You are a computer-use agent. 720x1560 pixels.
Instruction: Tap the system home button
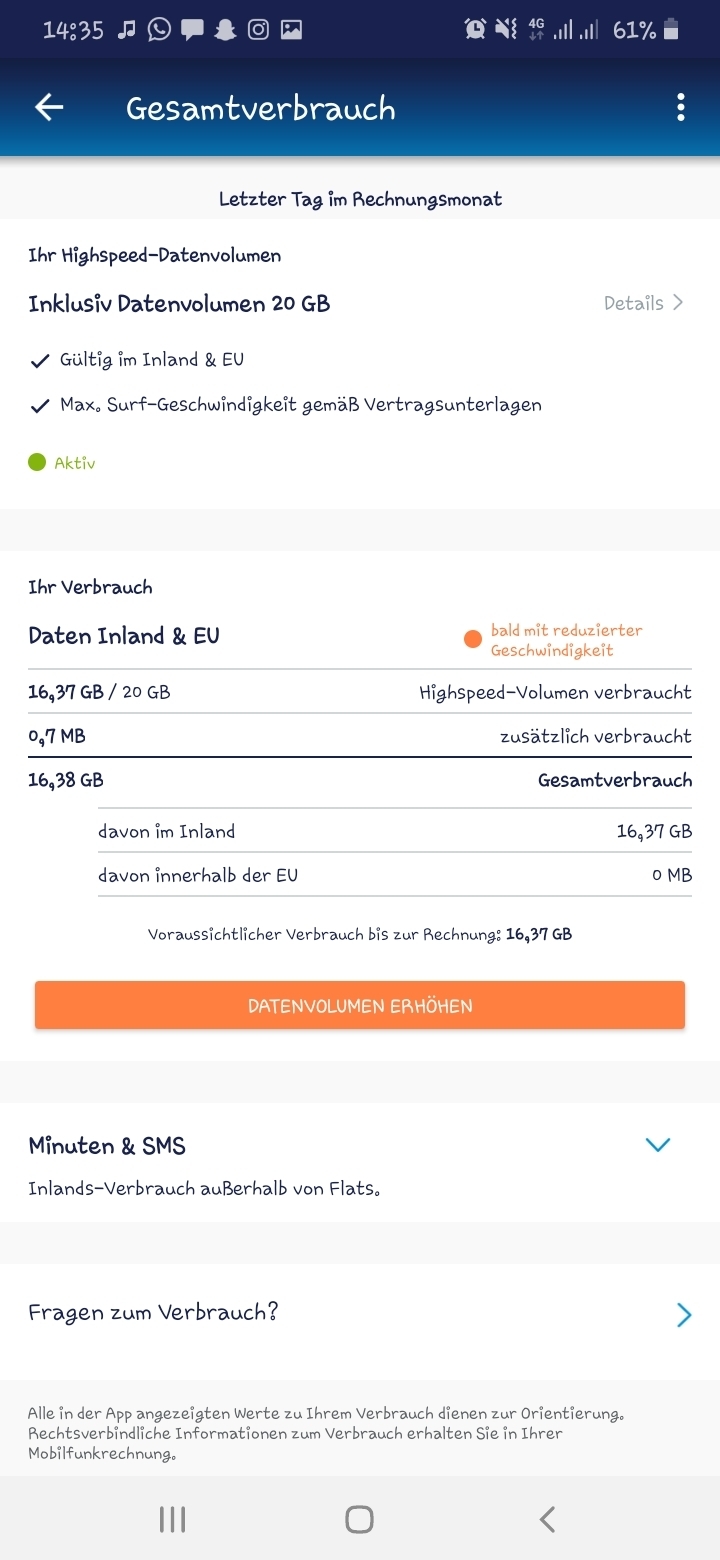click(359, 1520)
